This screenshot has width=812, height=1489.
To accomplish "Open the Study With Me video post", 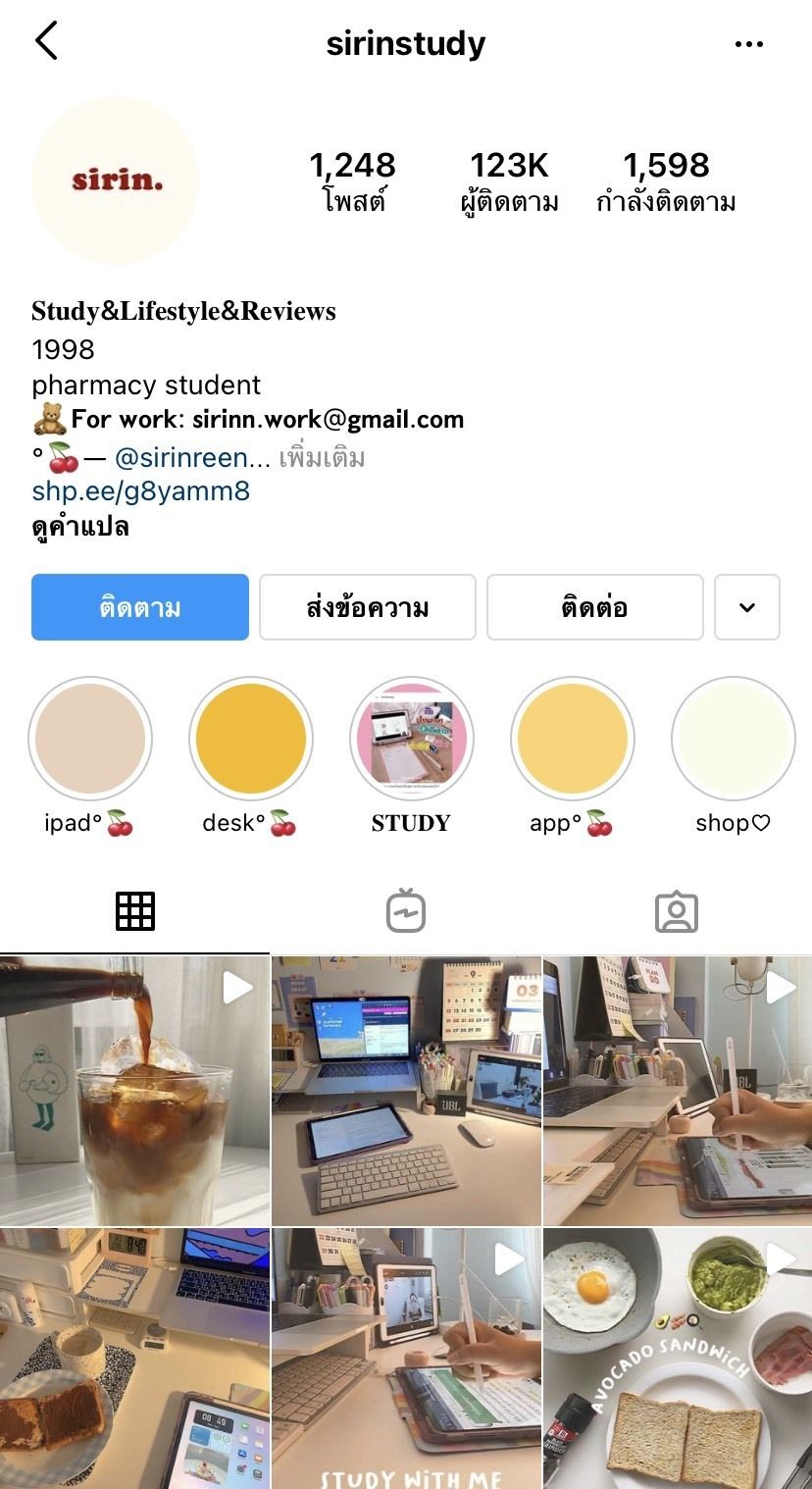I will (406, 1359).
